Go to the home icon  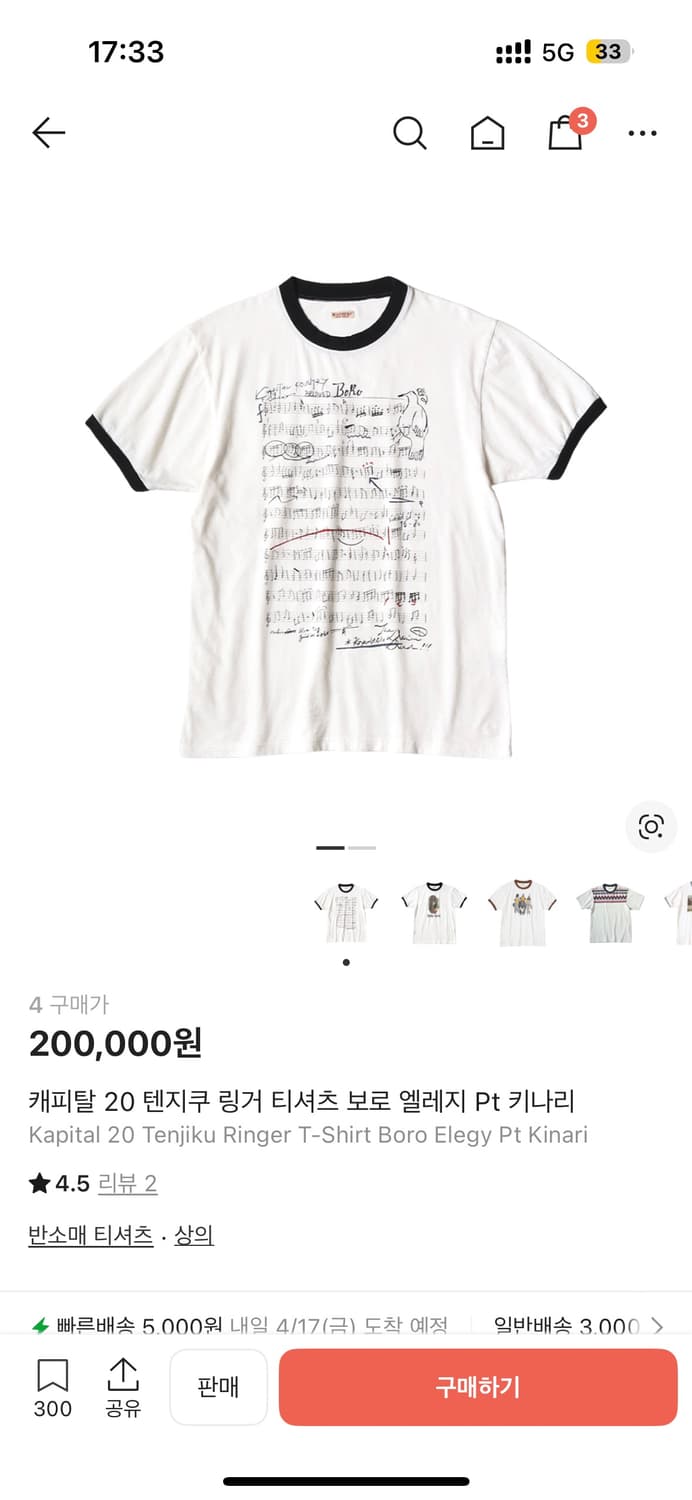[487, 134]
